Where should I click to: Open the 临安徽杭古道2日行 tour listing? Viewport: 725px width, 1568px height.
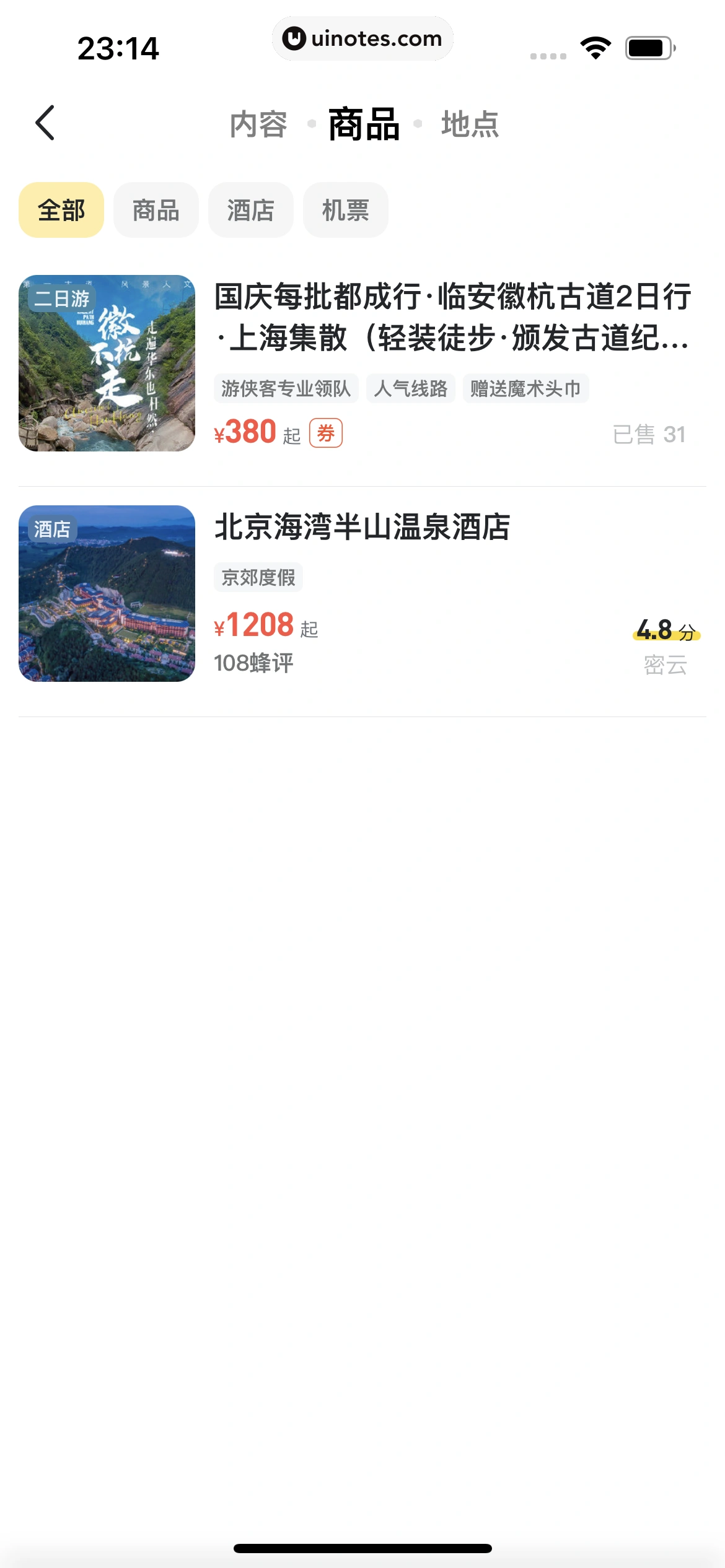point(452,317)
